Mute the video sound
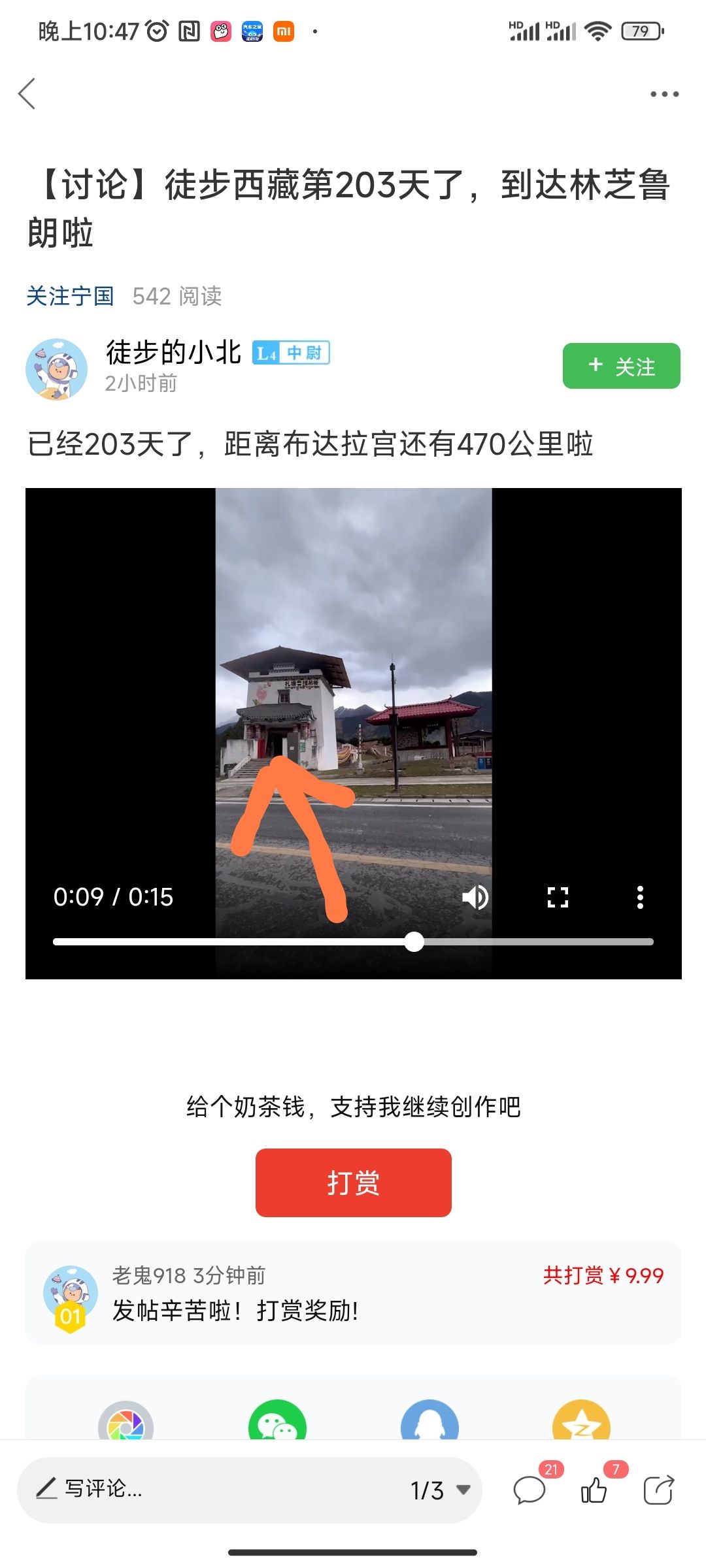Viewport: 706px width, 1568px height. pos(475,897)
